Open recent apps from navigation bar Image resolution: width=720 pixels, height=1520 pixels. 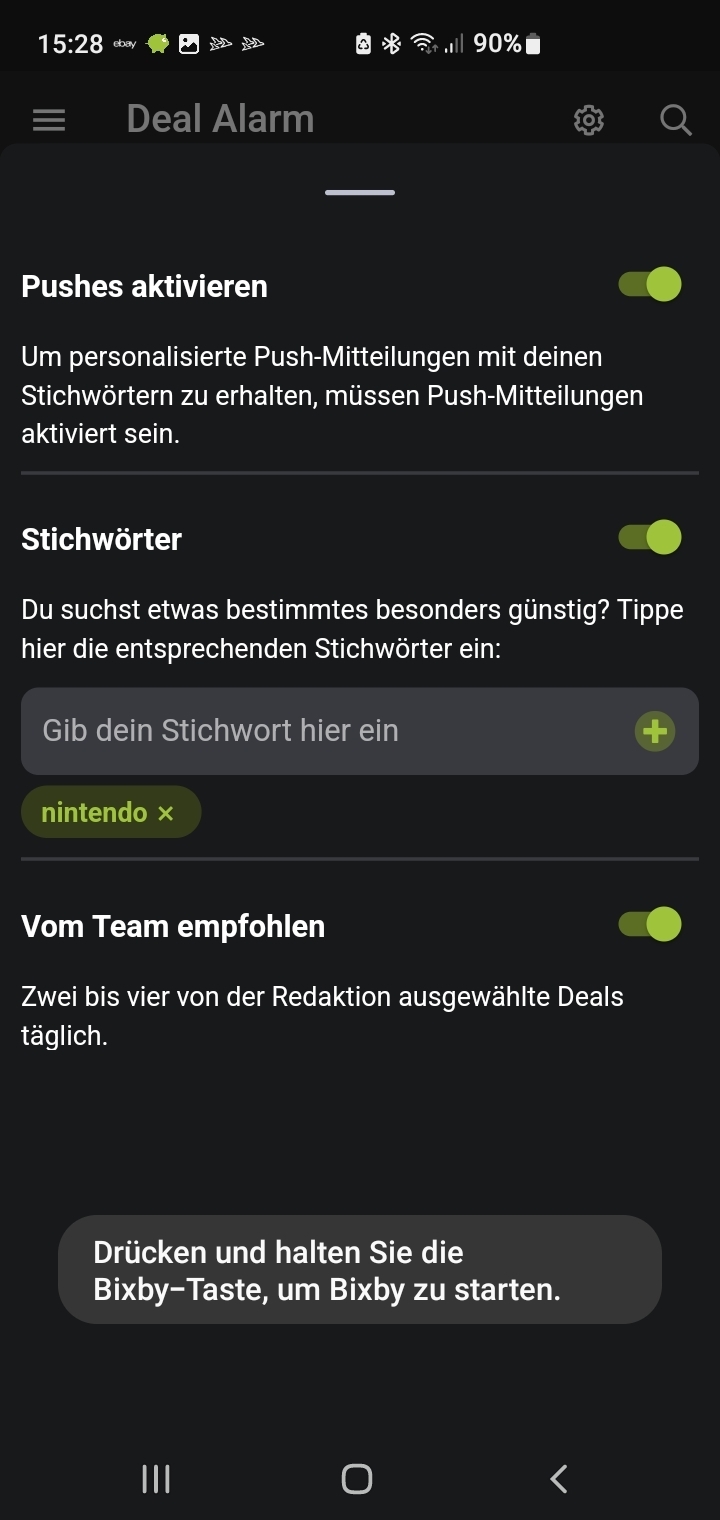point(156,1479)
